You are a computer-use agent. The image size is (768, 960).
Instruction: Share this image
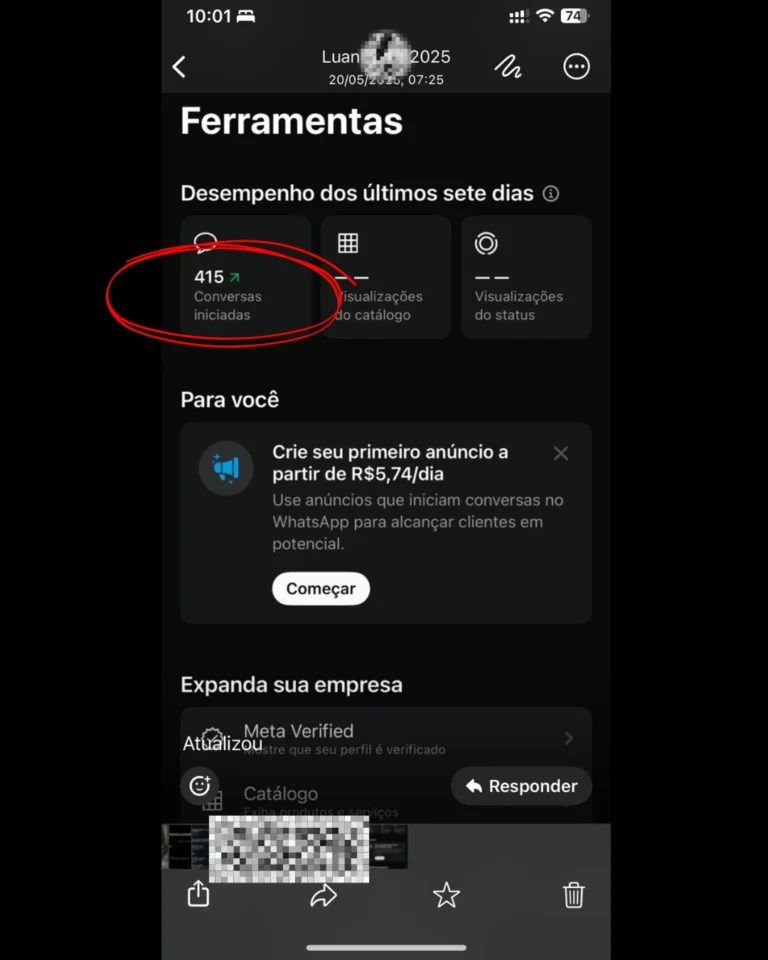[199, 893]
